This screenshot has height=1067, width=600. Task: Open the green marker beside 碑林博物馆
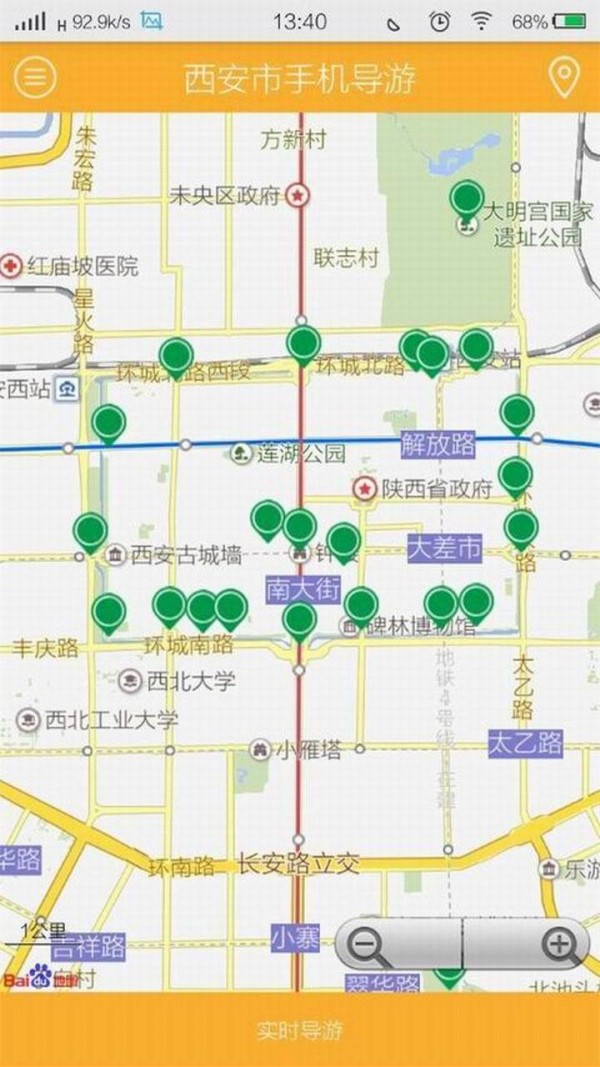(x=361, y=604)
